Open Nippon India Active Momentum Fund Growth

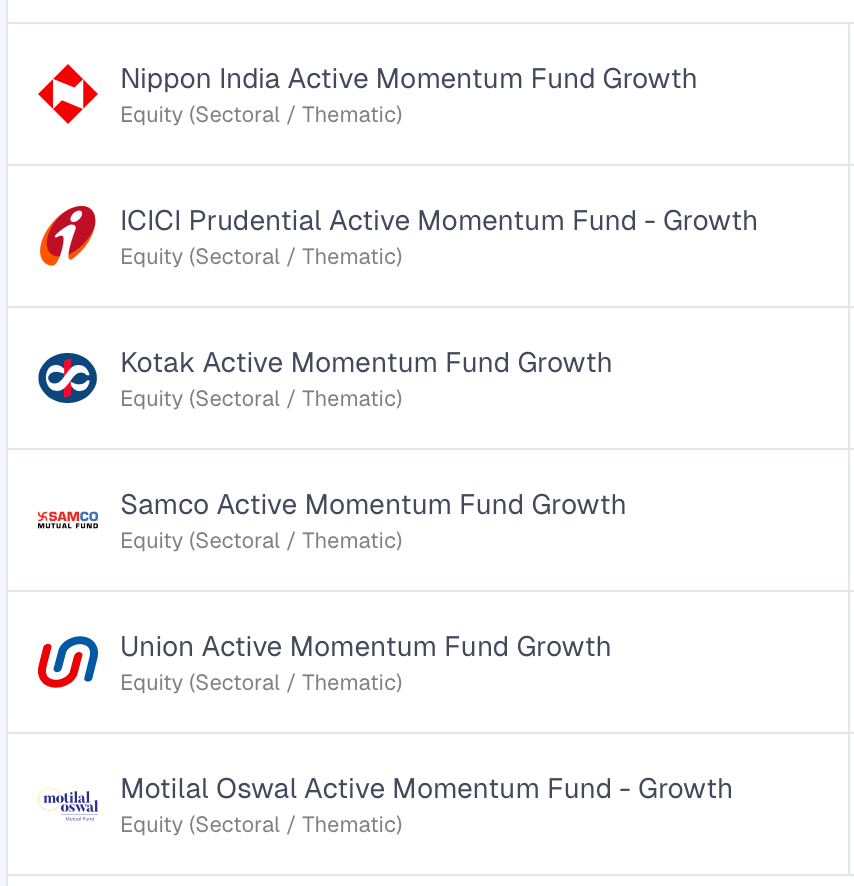coord(408,80)
